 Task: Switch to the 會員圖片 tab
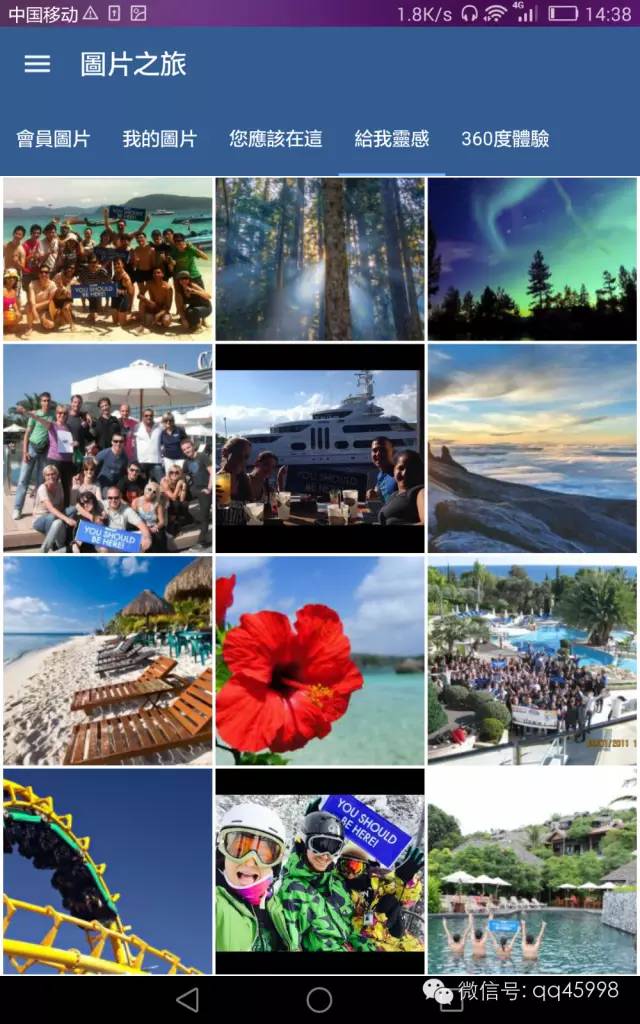pyautogui.click(x=53, y=139)
